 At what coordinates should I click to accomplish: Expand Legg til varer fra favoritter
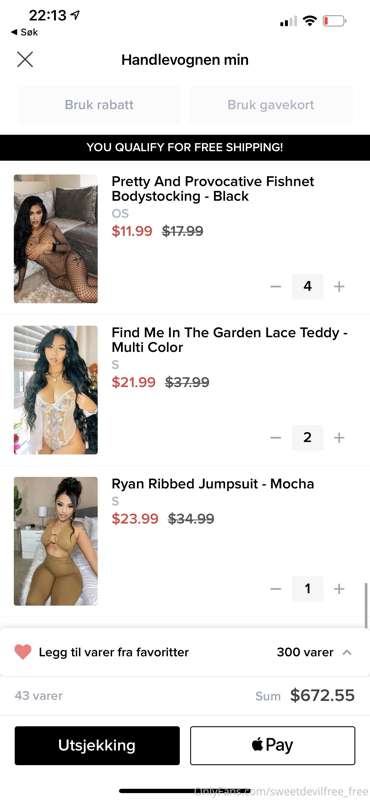tap(185, 652)
